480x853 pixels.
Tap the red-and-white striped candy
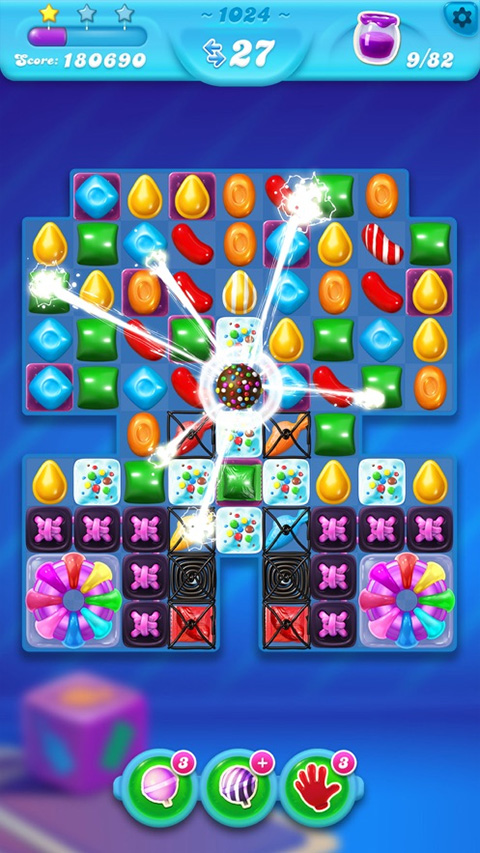coord(383,243)
